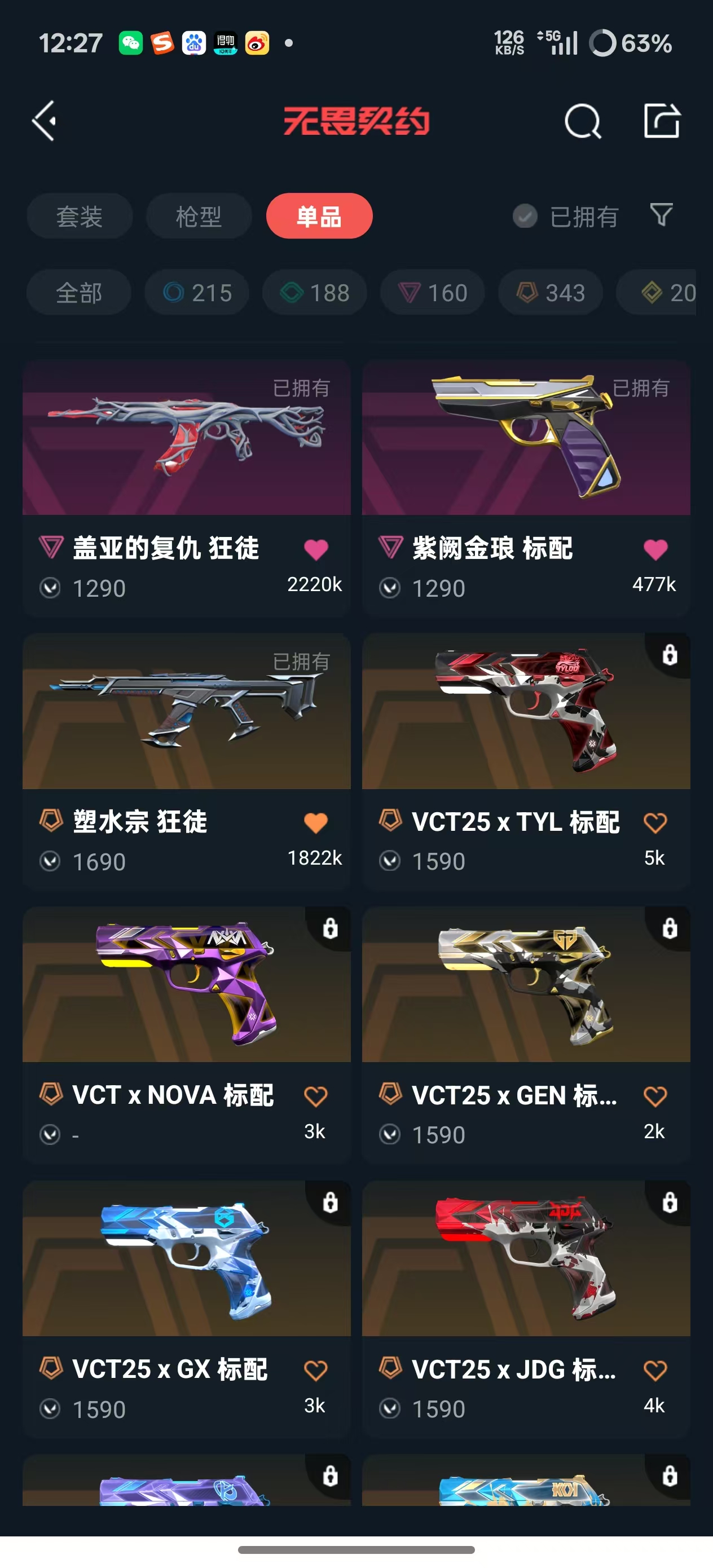Open the filter funnel icon
Screen dimensions: 713x1568
point(661,215)
